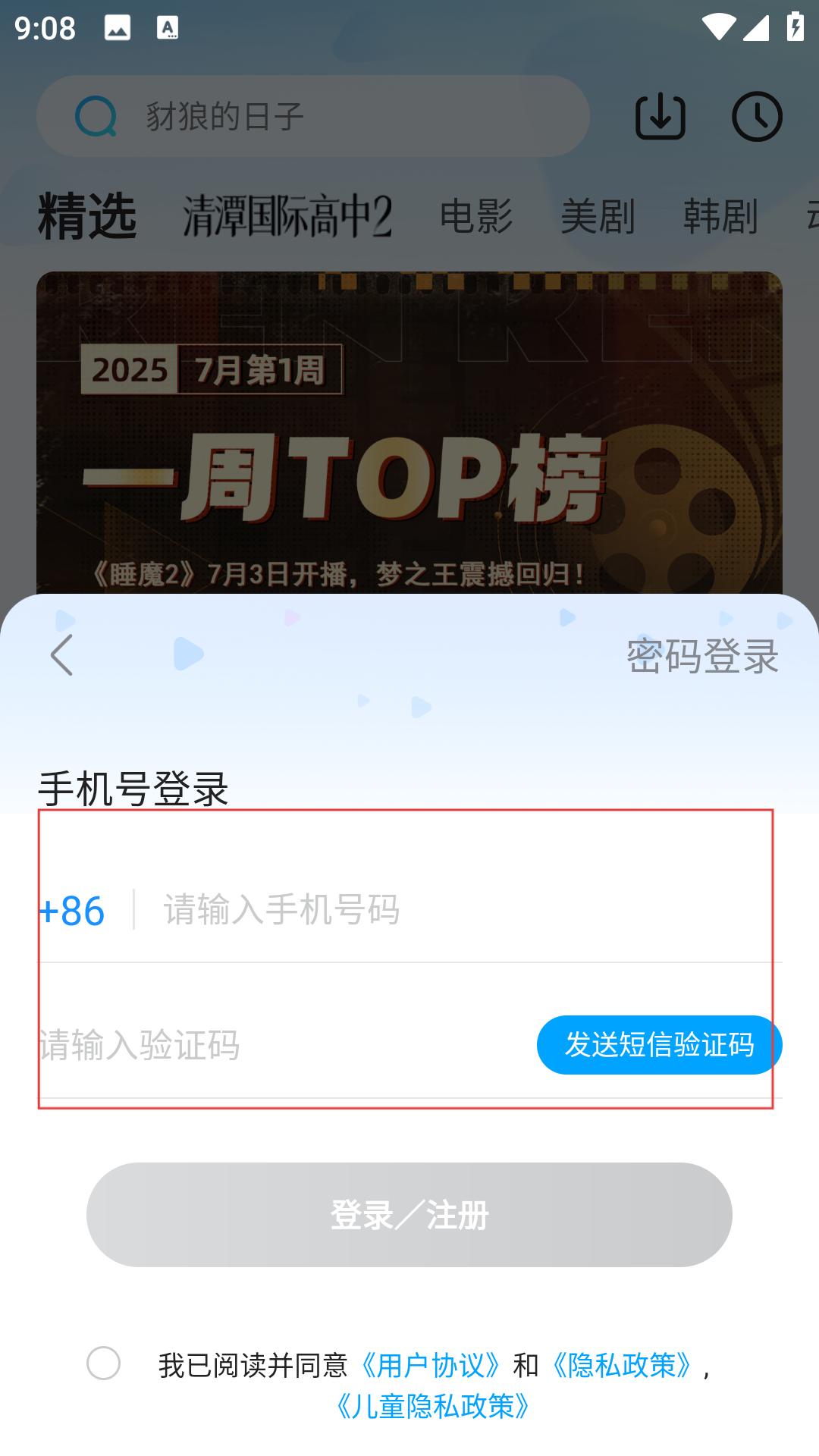Check the 我已阅读并同意 agreement checkbox
819x1456 pixels.
point(104,1363)
